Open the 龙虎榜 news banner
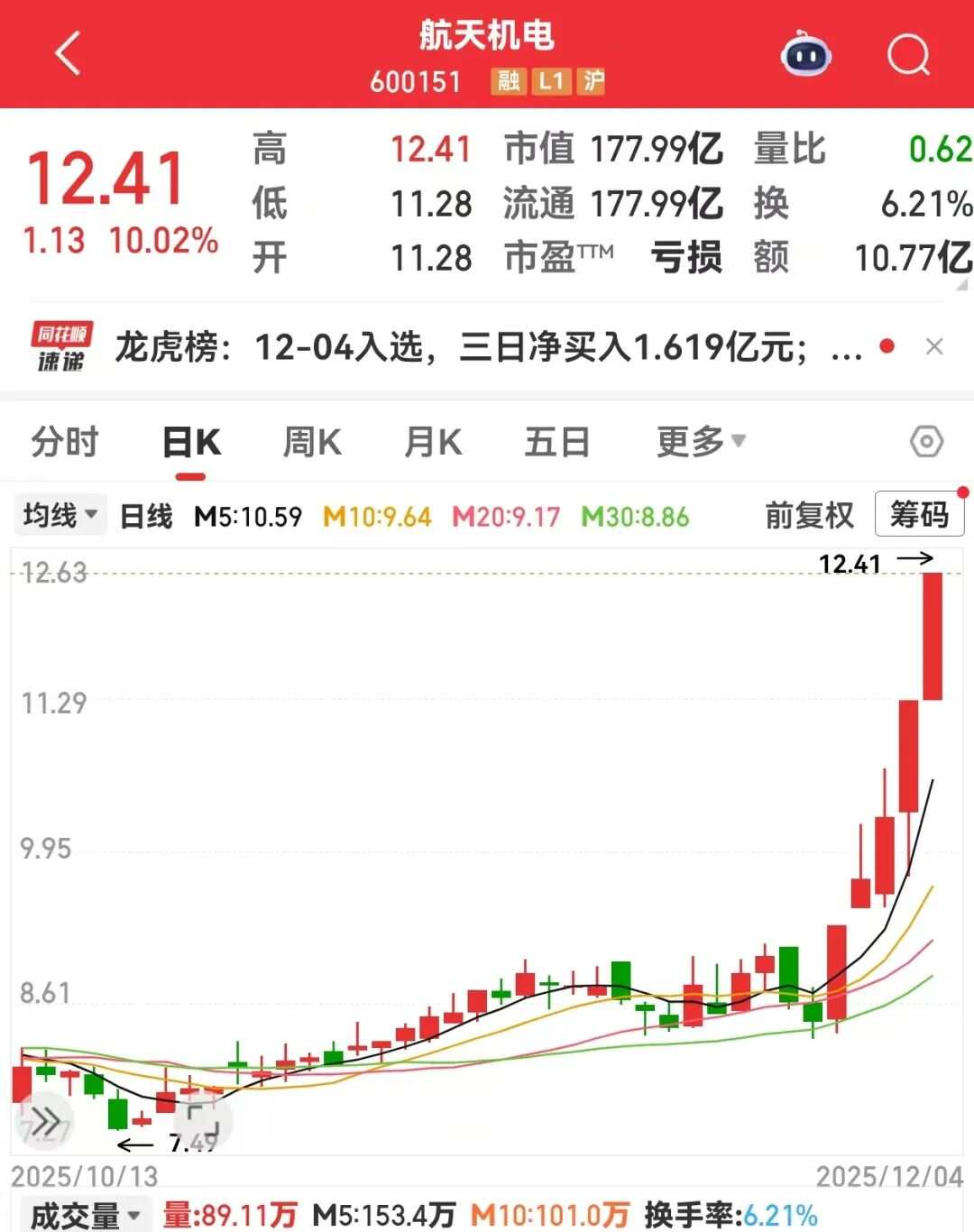Screen dimensions: 974x1232 pyautogui.click(x=487, y=347)
